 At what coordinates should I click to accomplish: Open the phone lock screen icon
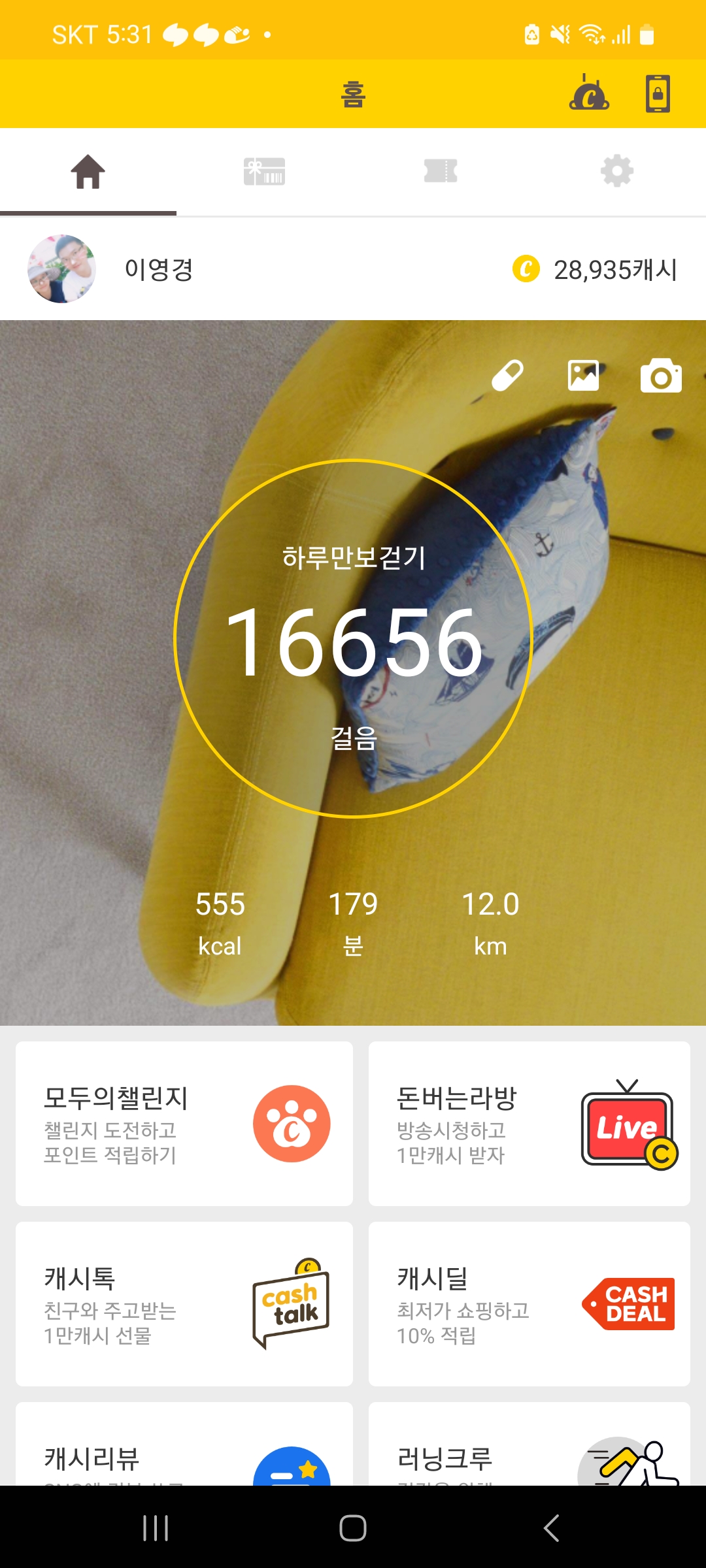[x=658, y=93]
